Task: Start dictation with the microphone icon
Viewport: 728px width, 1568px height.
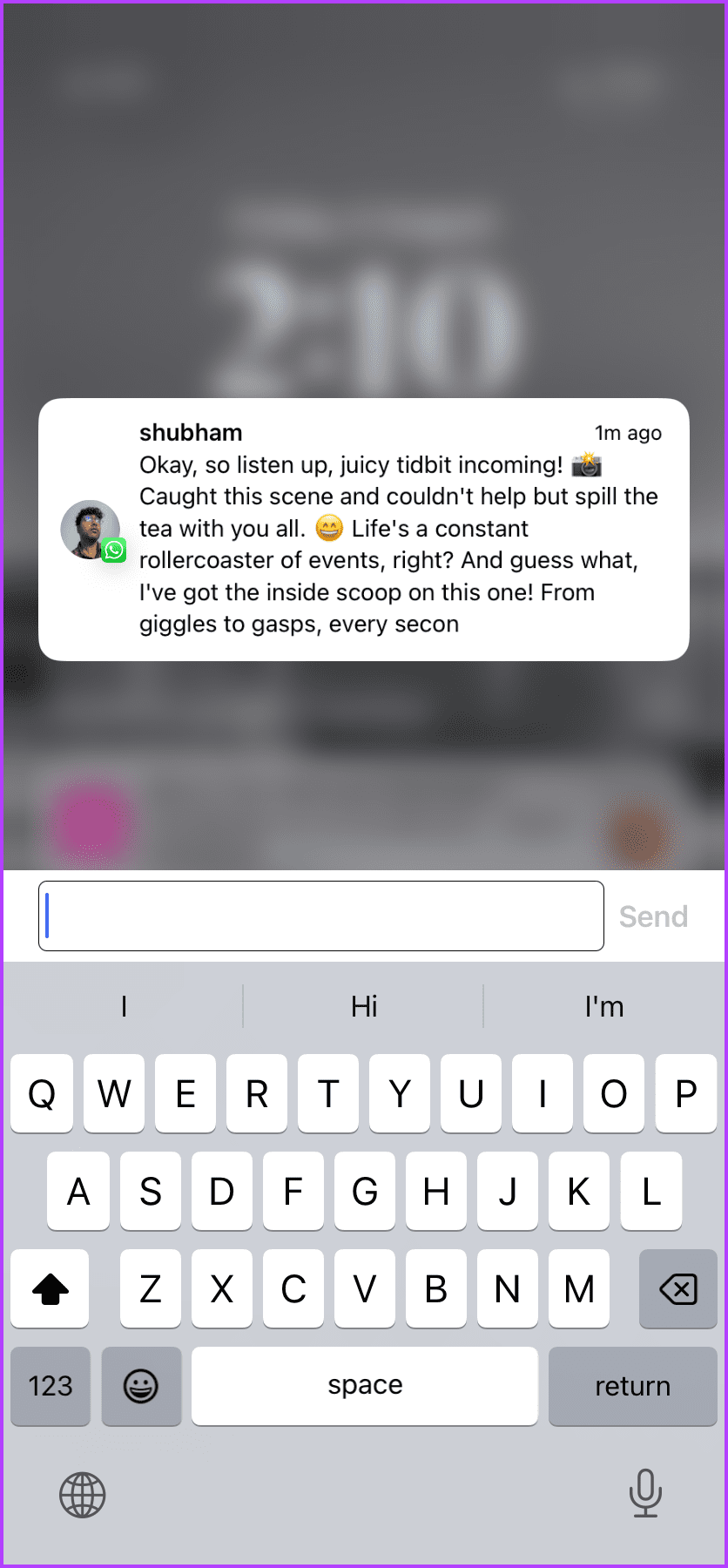Action: (x=644, y=1495)
